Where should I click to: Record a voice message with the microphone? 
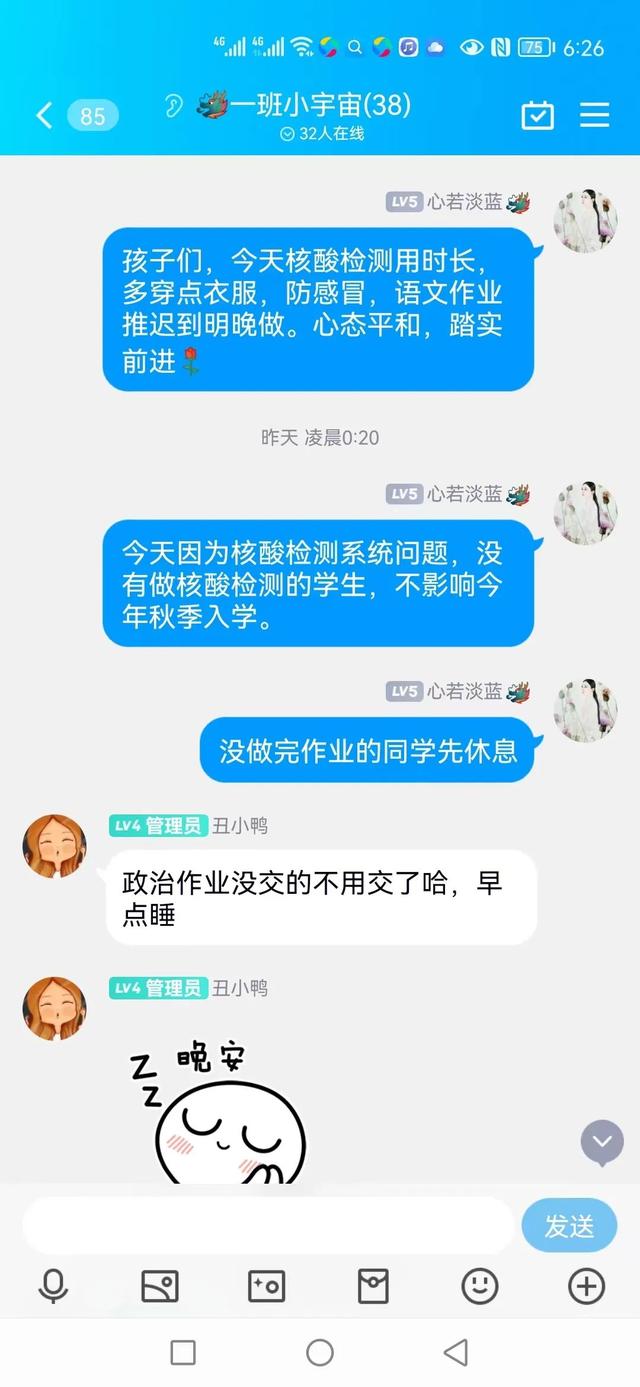point(53,1286)
